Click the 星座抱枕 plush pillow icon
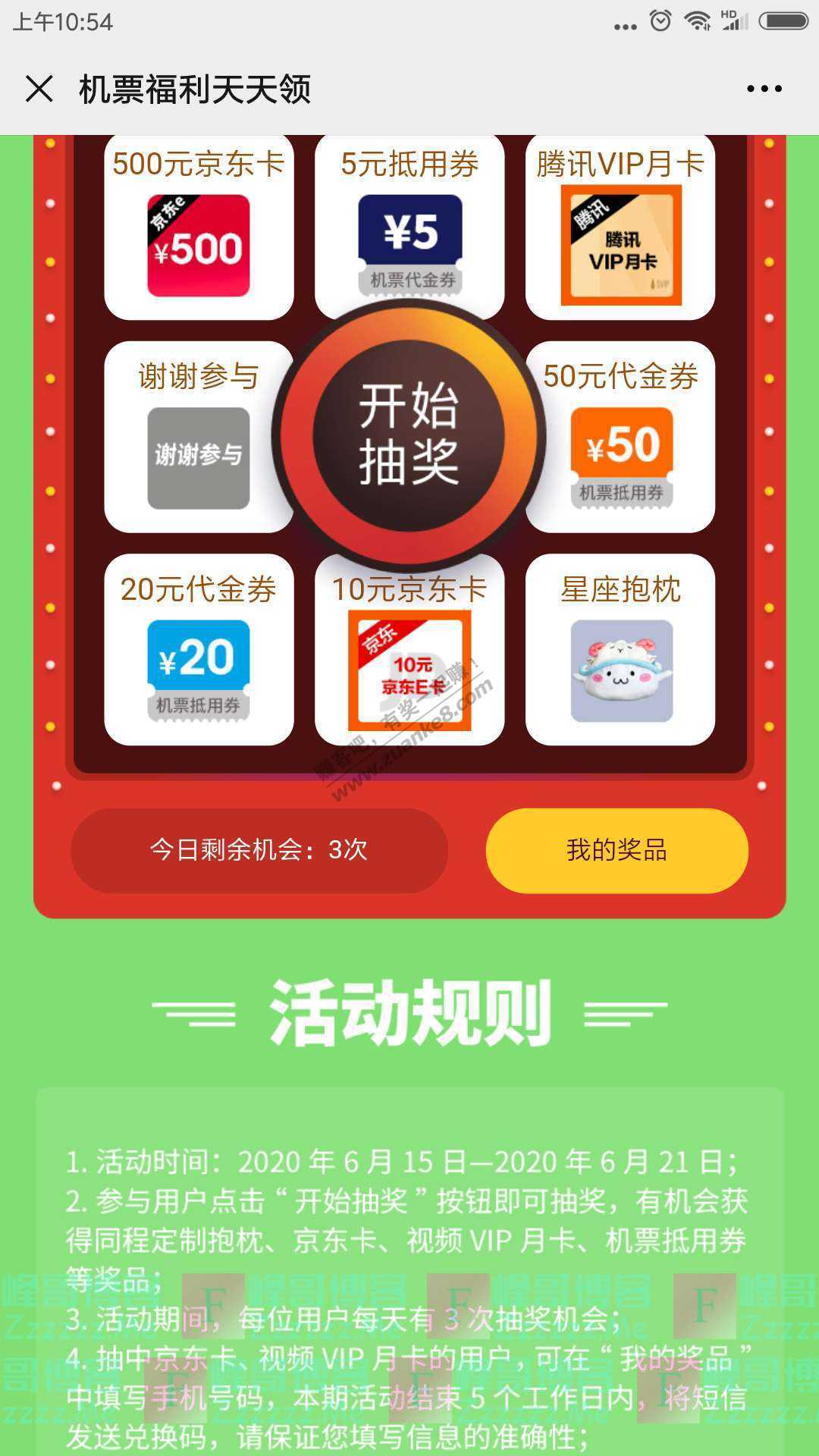The height and width of the screenshot is (1456, 819). point(622,671)
